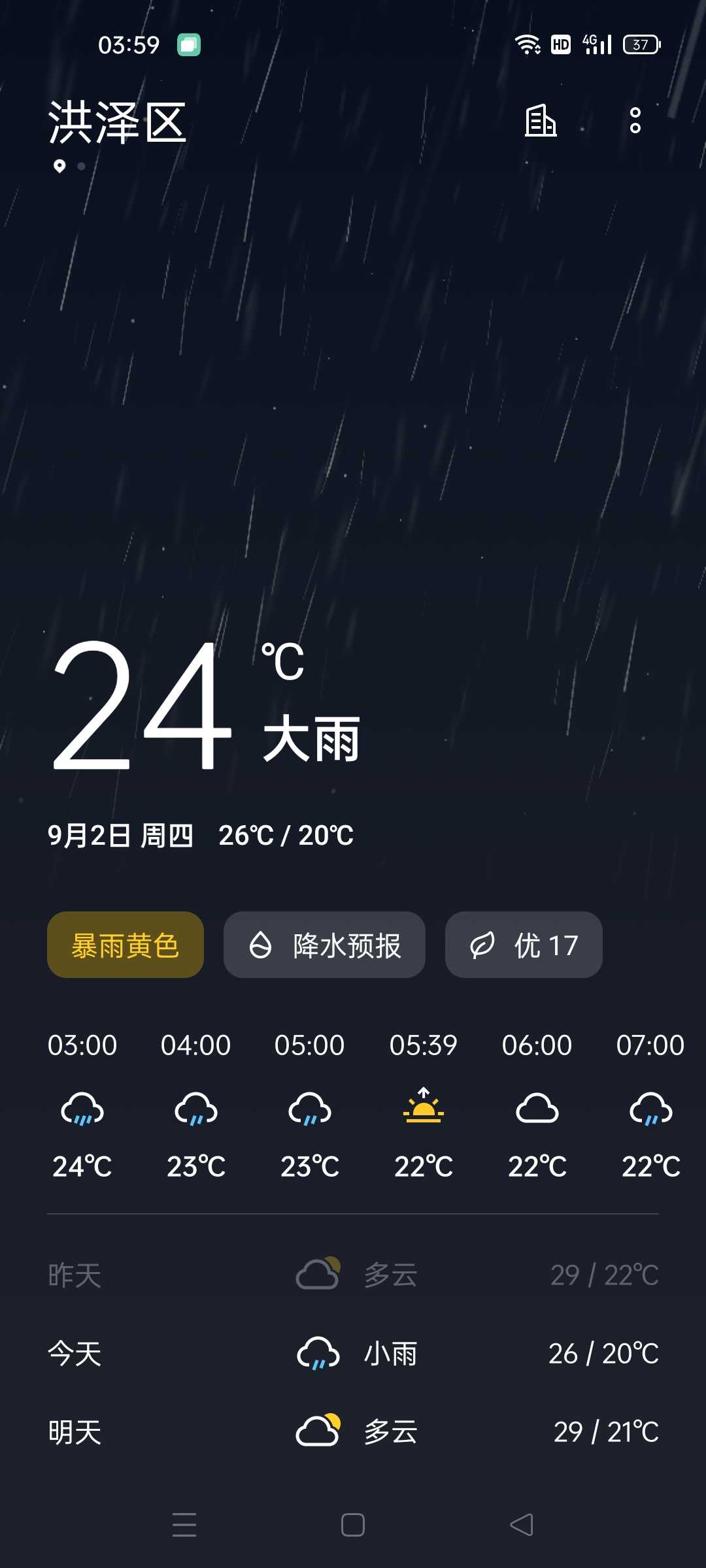Go to the home screen
The height and width of the screenshot is (1568, 706).
pyautogui.click(x=353, y=1525)
